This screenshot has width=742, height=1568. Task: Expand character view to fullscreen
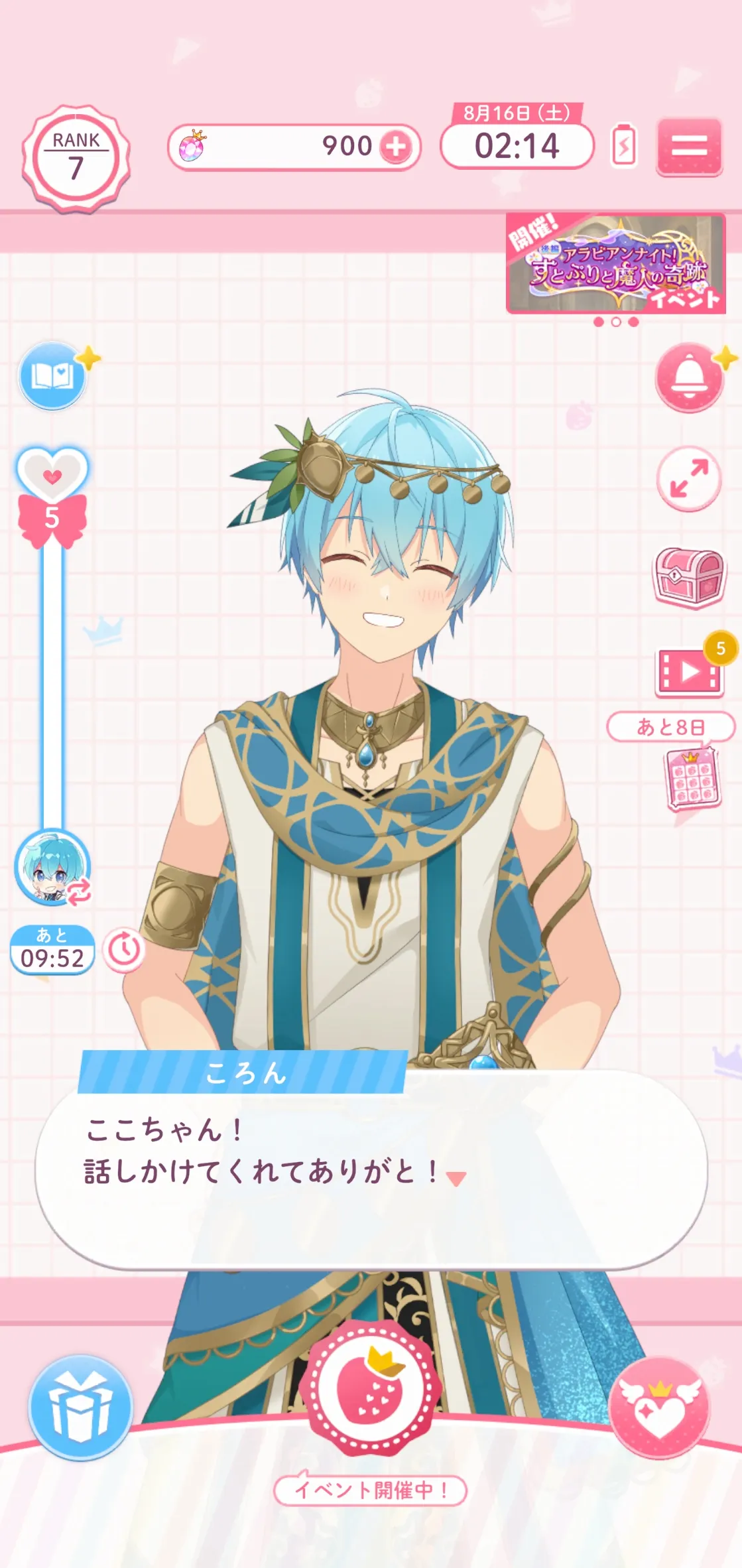pos(689,479)
